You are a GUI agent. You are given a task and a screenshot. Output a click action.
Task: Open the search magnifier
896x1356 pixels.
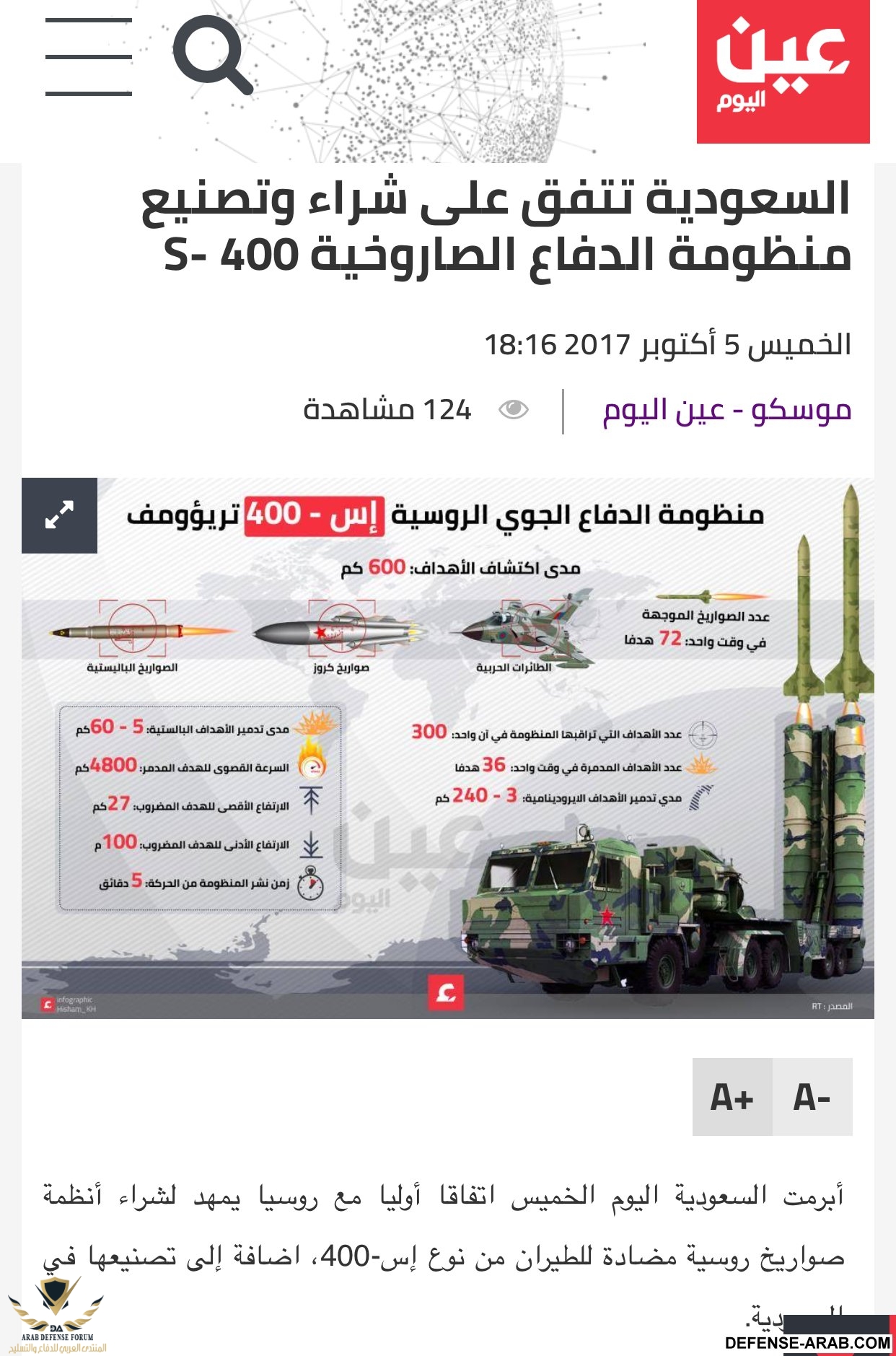pyautogui.click(x=212, y=56)
